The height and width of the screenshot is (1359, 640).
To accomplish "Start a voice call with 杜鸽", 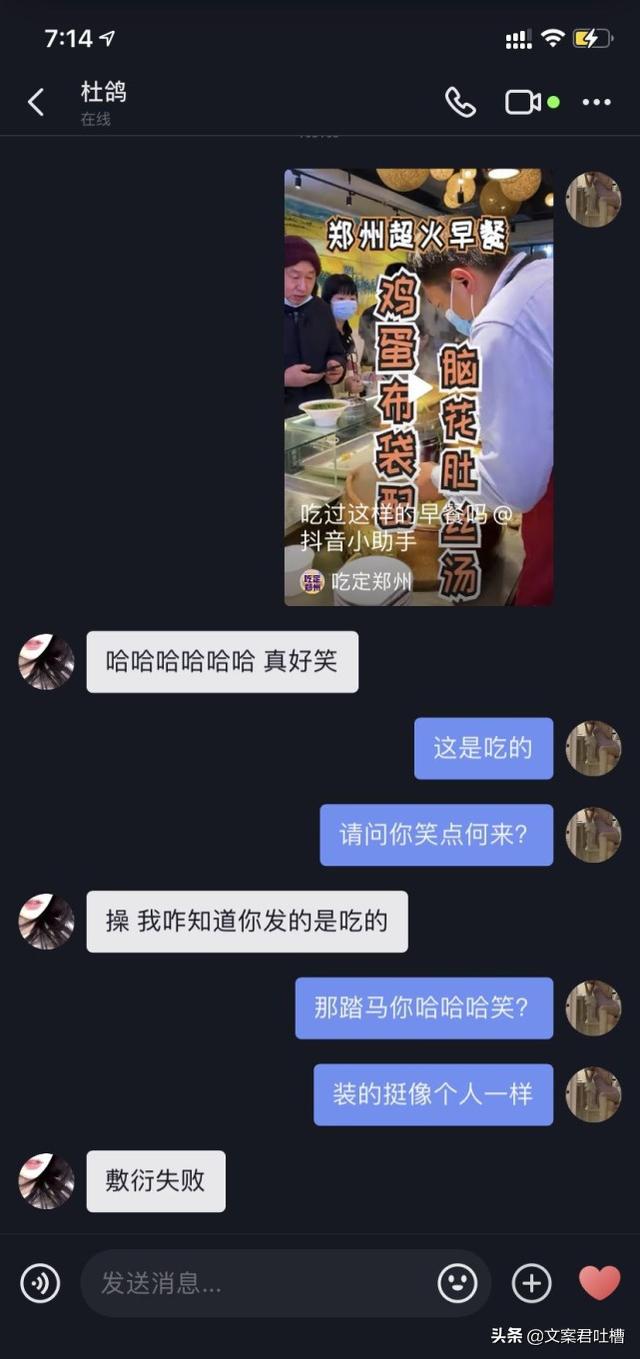I will click(x=460, y=102).
